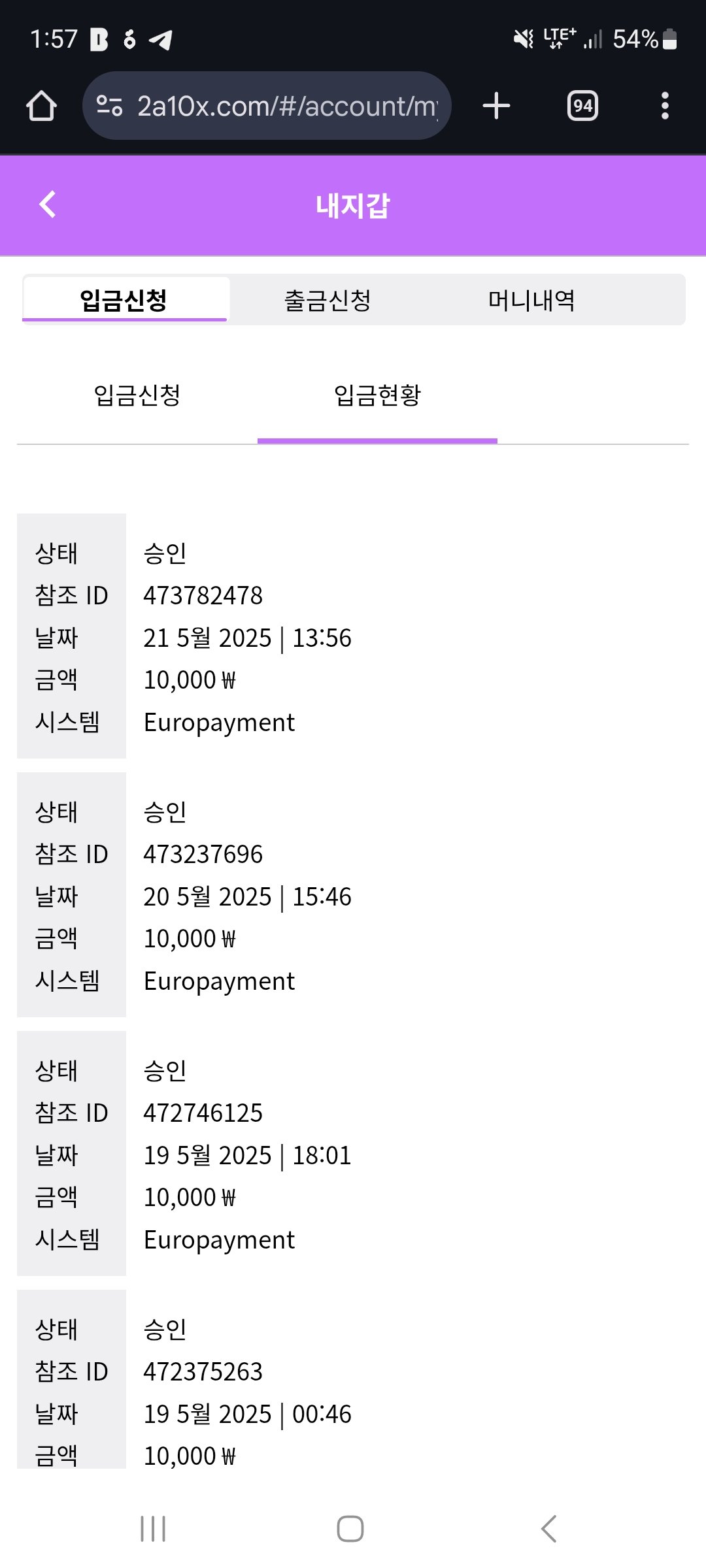Screen dimensions: 706x1568
Task: Select the 입금현황 sub-tab
Action: (x=377, y=395)
